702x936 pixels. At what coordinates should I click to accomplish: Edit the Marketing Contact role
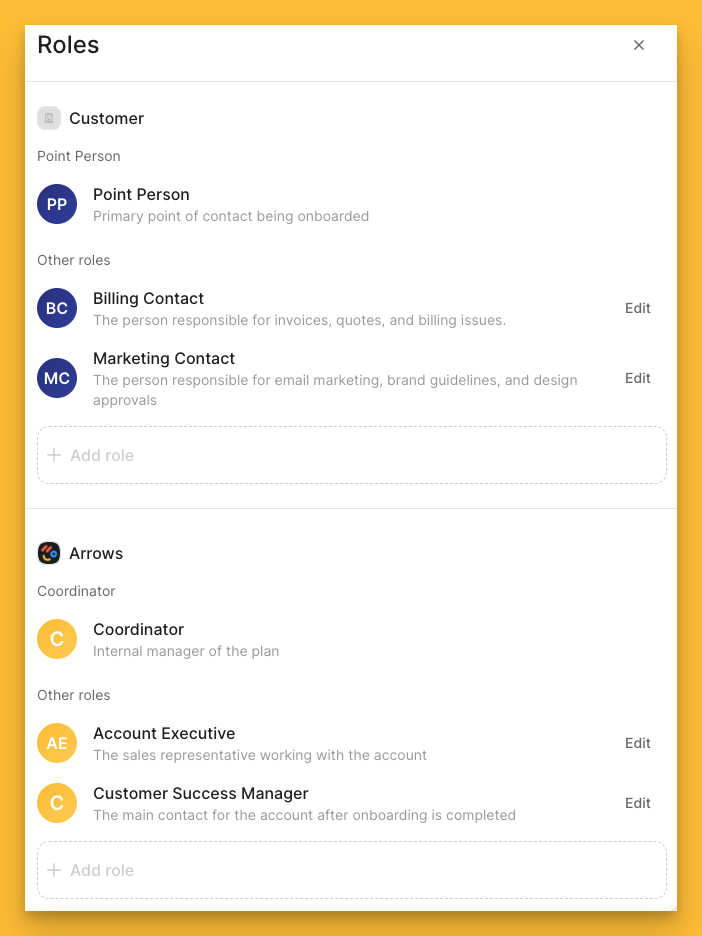point(637,378)
